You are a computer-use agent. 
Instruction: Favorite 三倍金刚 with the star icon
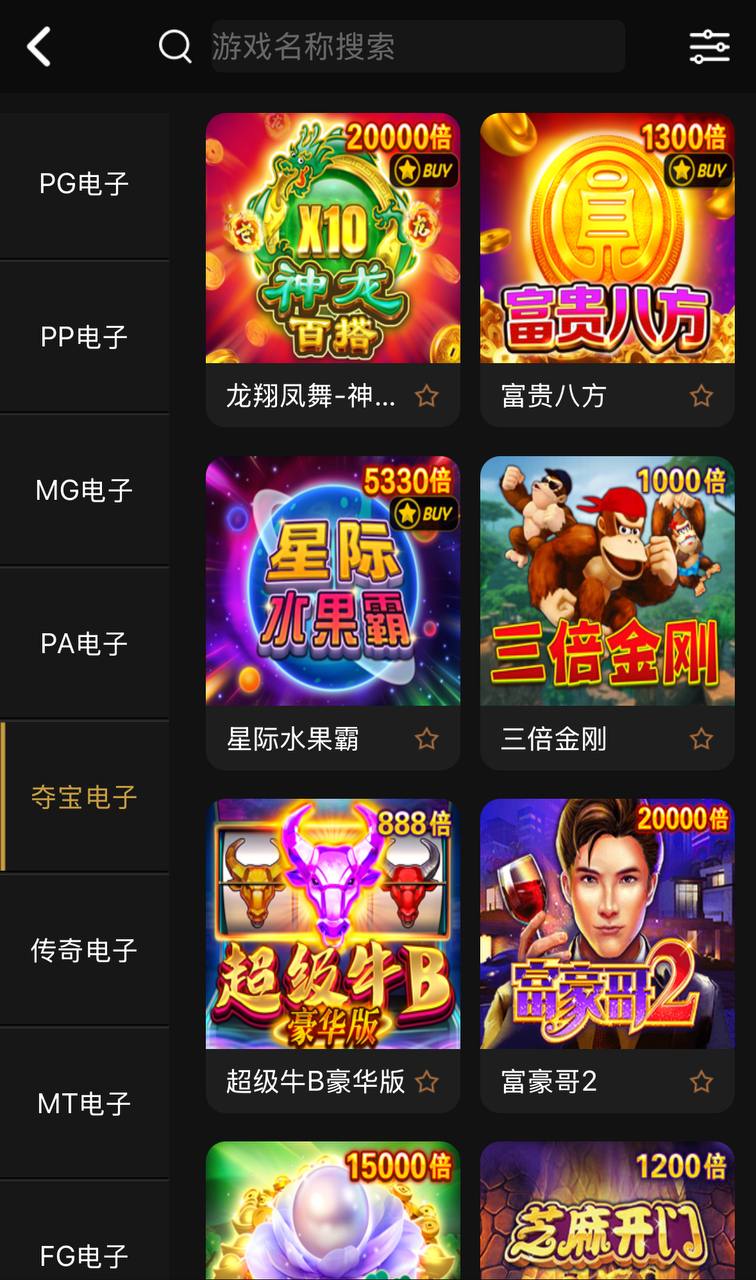click(701, 739)
